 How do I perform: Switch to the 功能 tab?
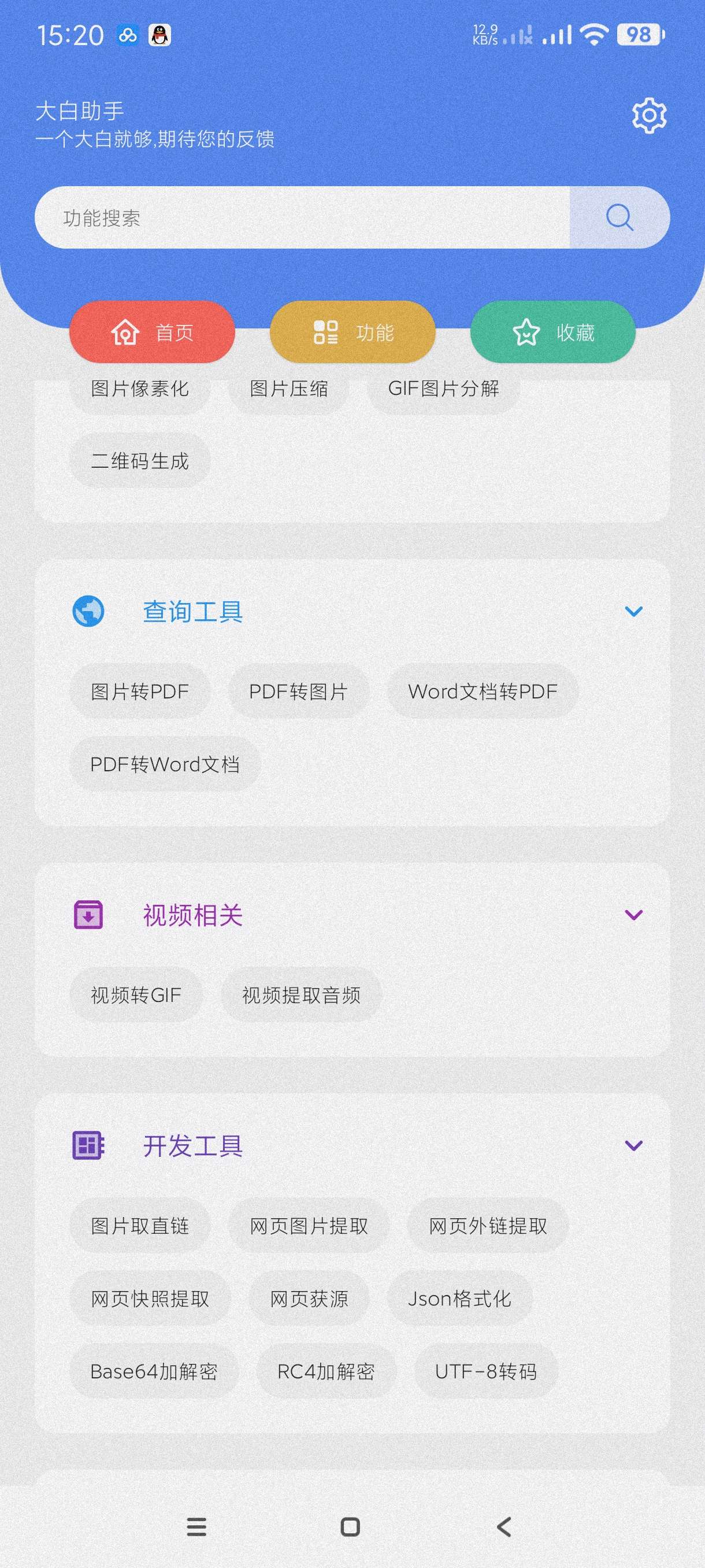[353, 332]
